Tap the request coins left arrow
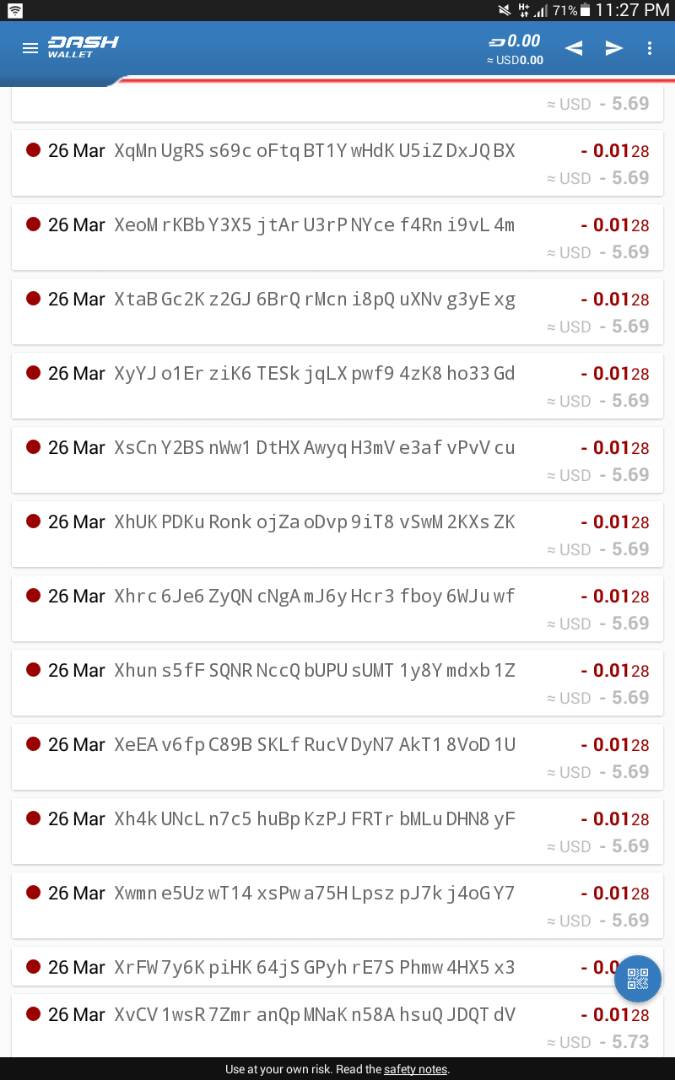The width and height of the screenshot is (675, 1080). [573, 48]
